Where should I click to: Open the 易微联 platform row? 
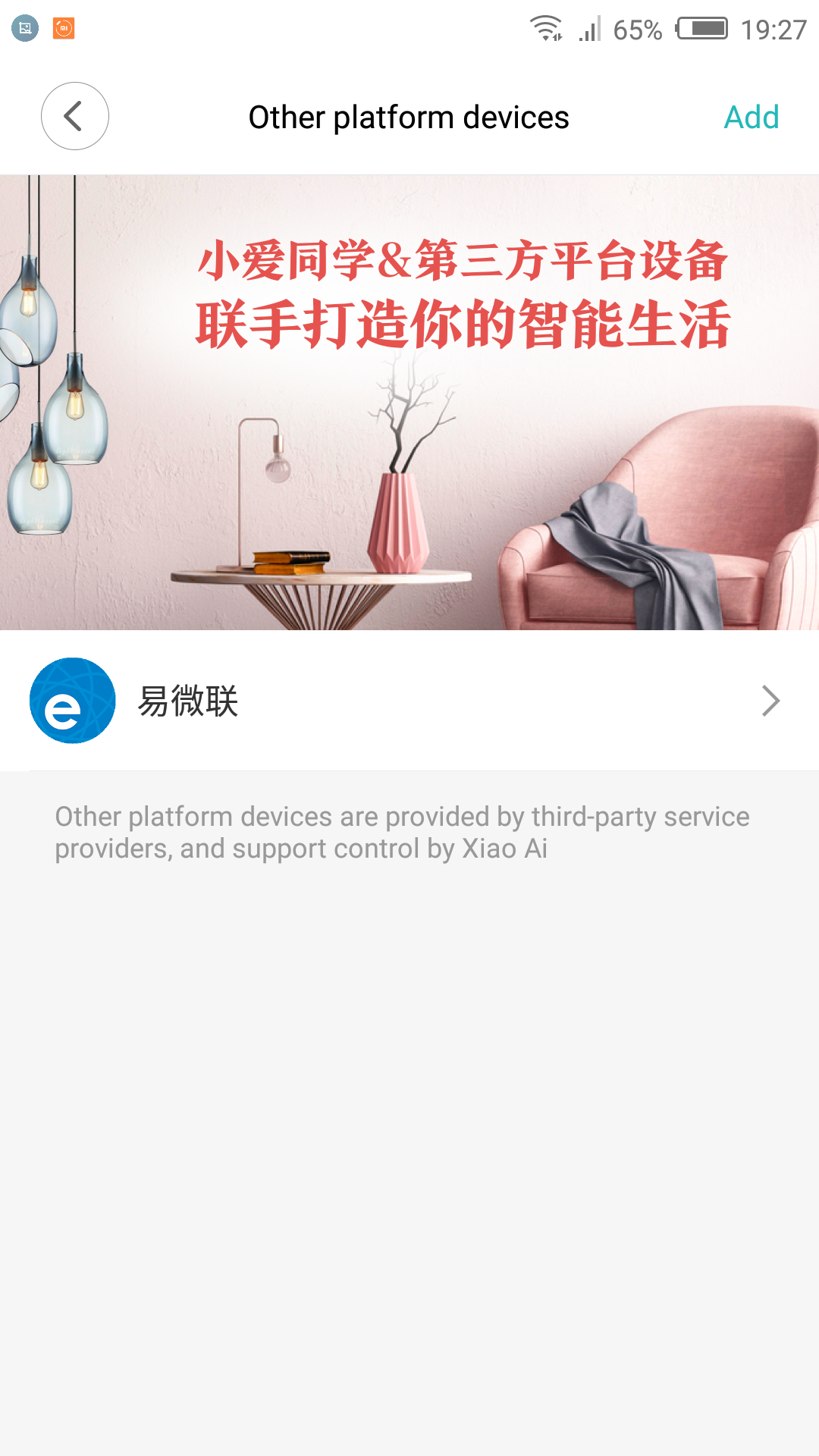pyautogui.click(x=409, y=701)
